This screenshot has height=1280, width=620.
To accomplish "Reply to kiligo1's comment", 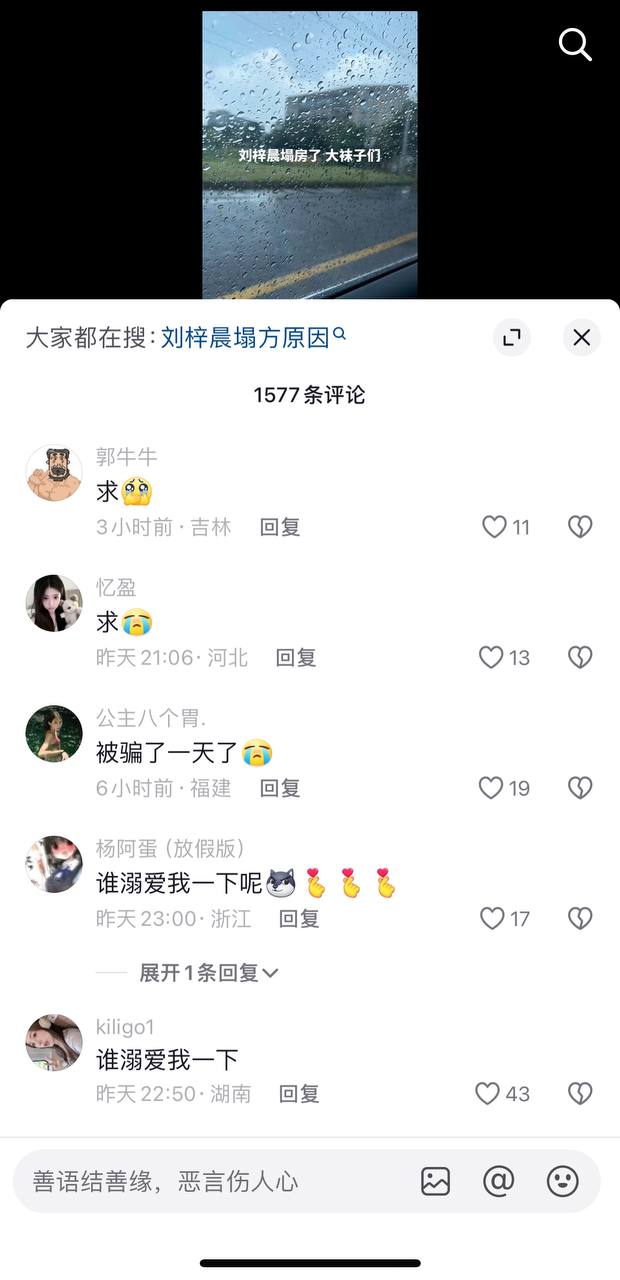I will click(x=299, y=1094).
